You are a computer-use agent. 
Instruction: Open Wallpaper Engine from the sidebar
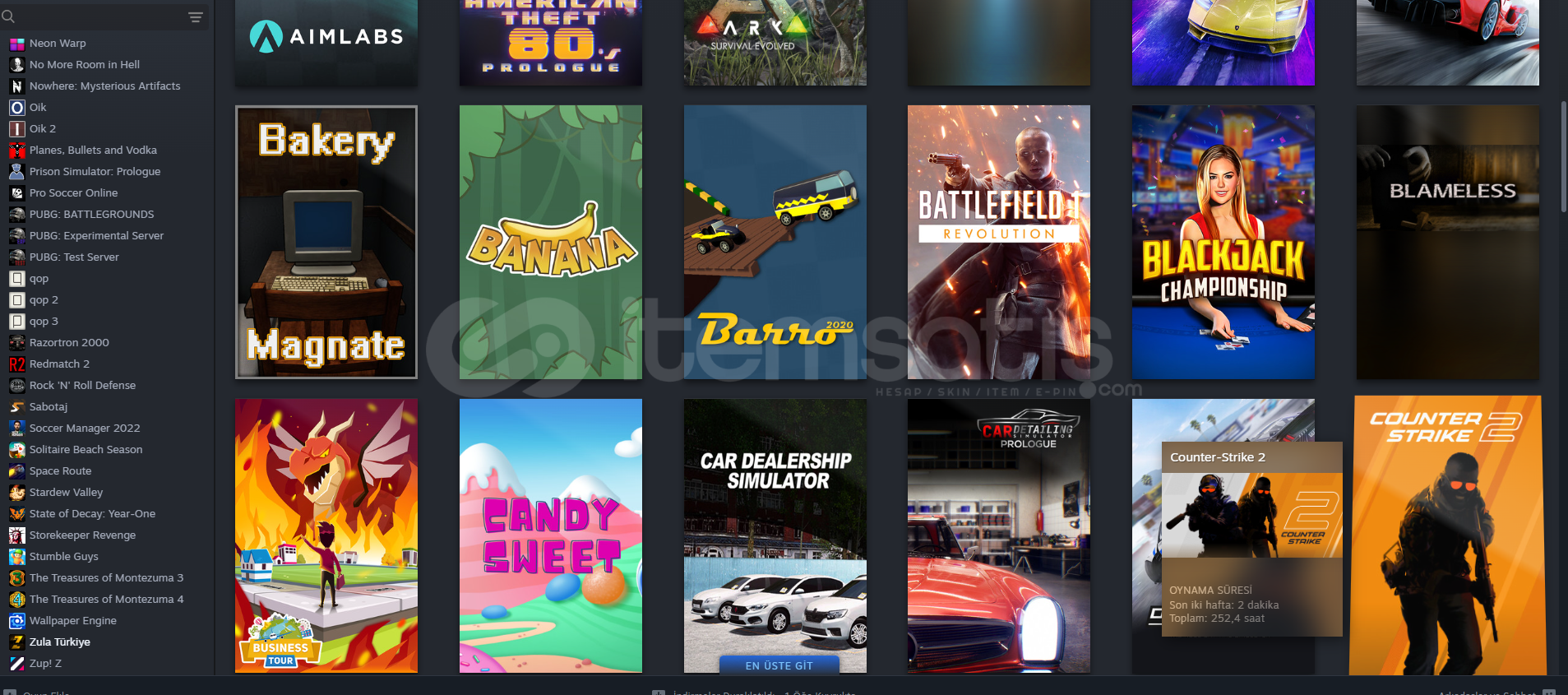pos(72,621)
